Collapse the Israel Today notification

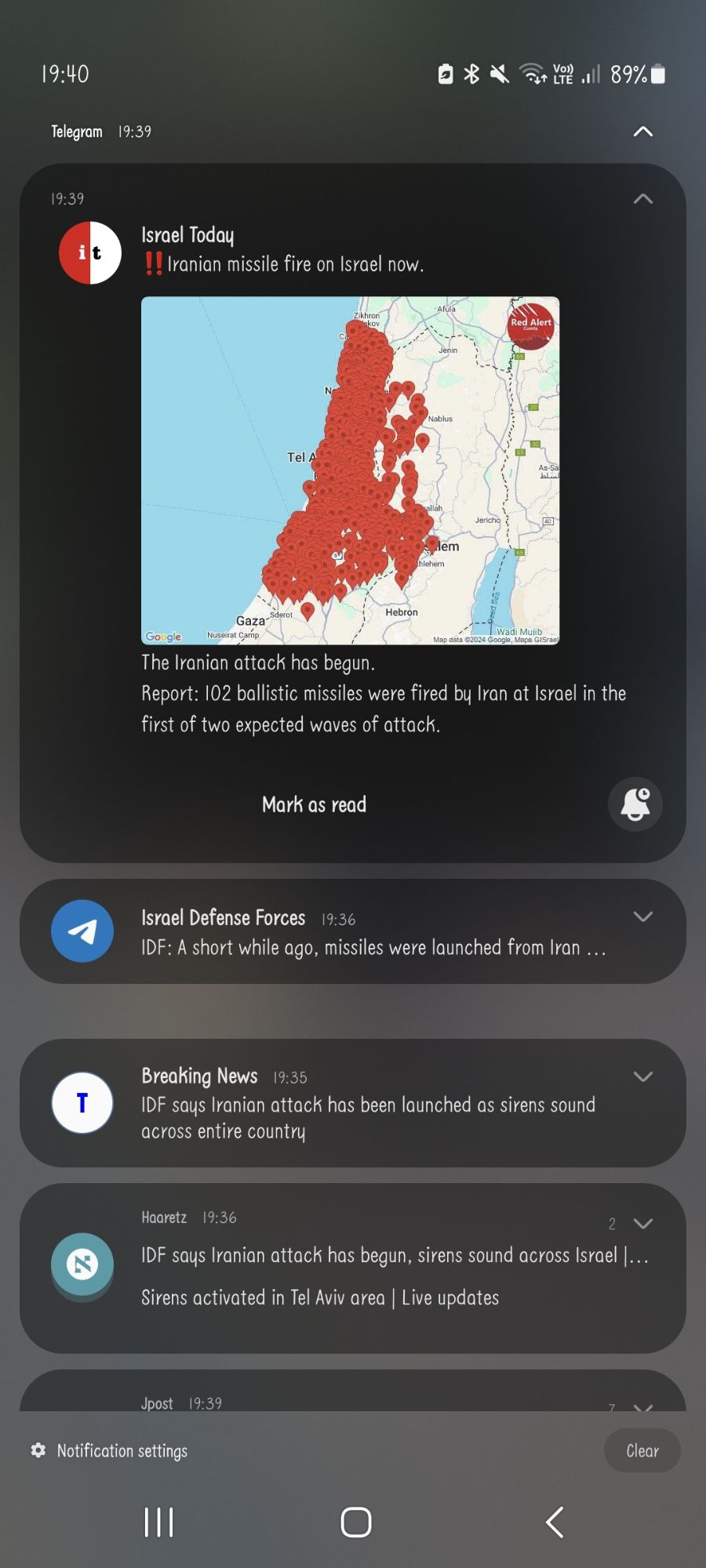[642, 199]
